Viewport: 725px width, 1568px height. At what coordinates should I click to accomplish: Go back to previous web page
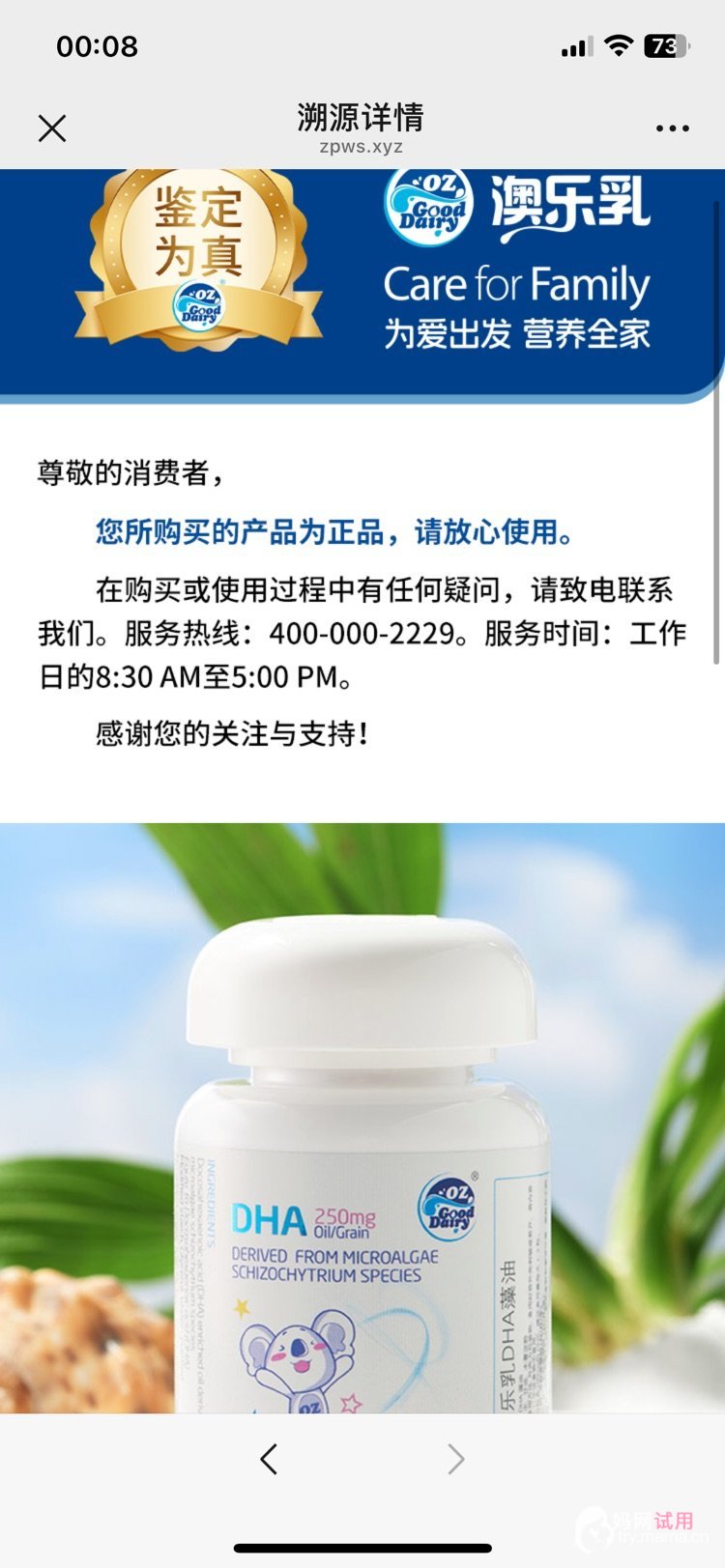coord(269,1458)
